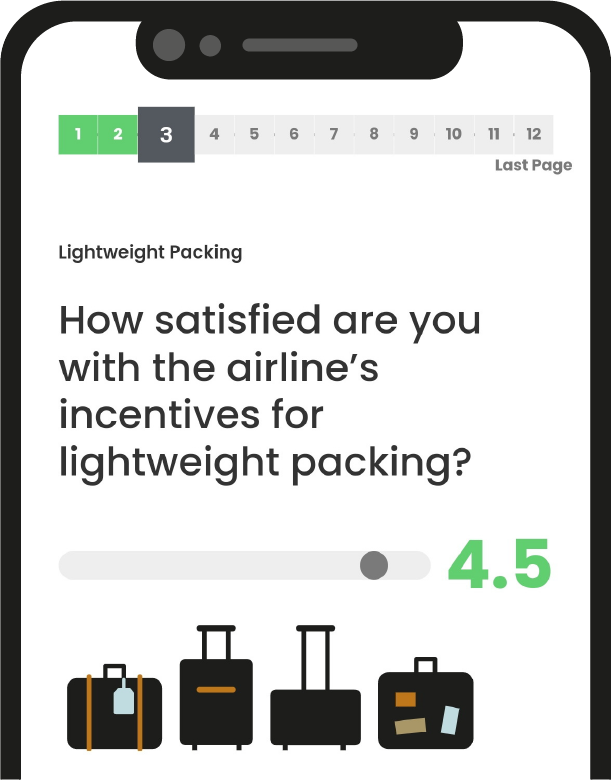Tap the Last Page link

coord(533,166)
